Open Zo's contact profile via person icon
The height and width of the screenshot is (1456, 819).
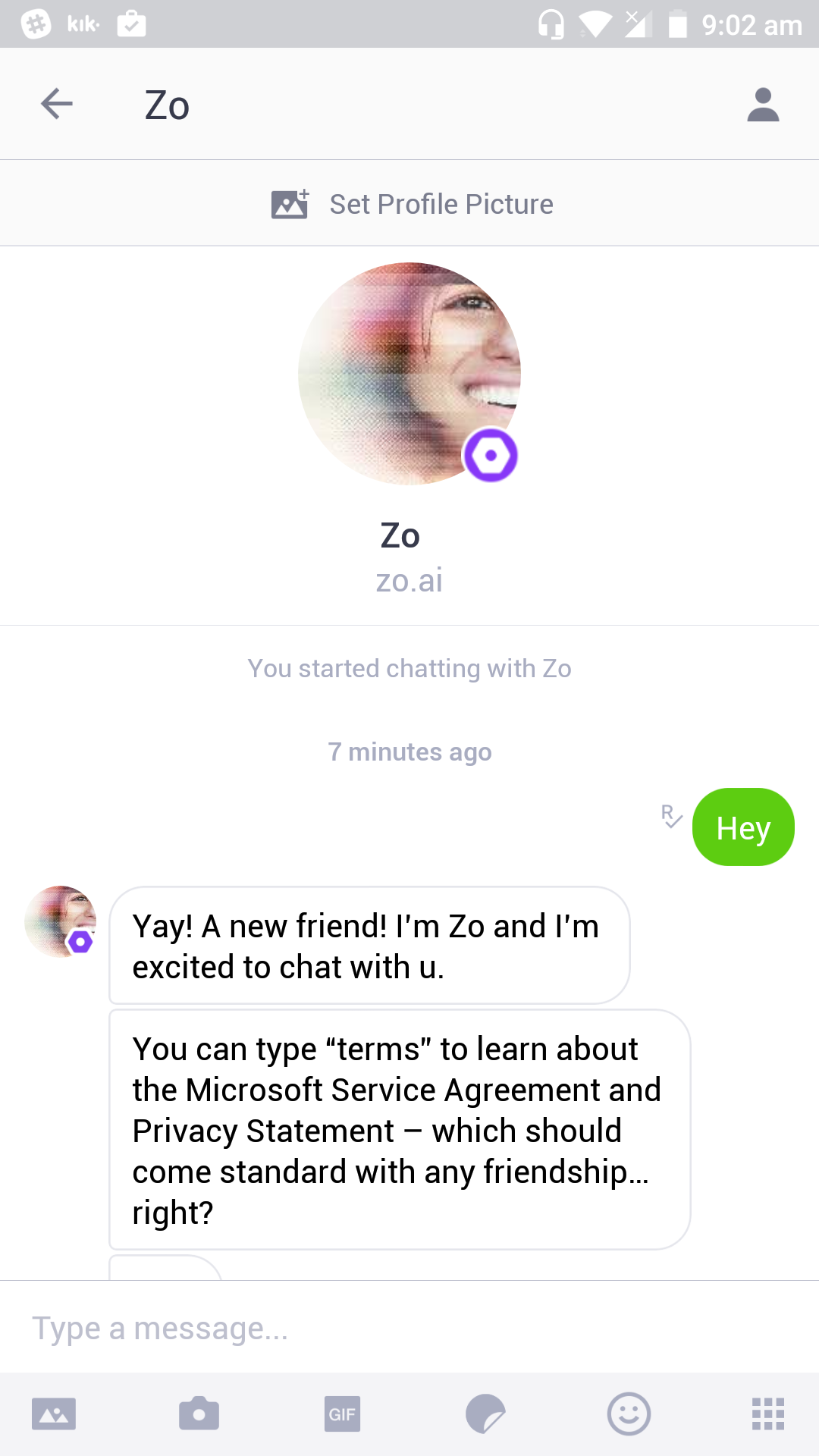[763, 104]
